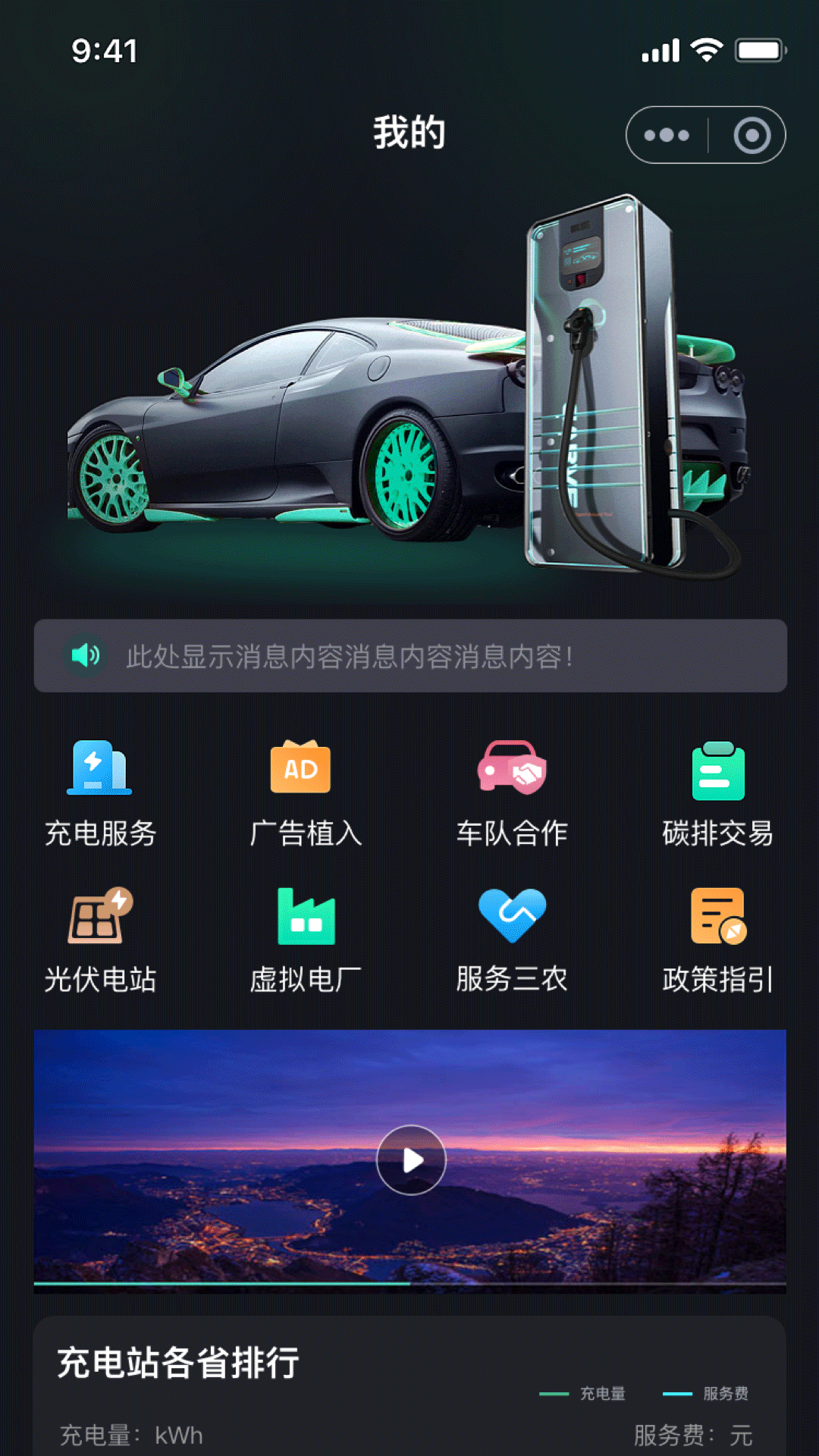Play the landscape video

(x=411, y=1160)
